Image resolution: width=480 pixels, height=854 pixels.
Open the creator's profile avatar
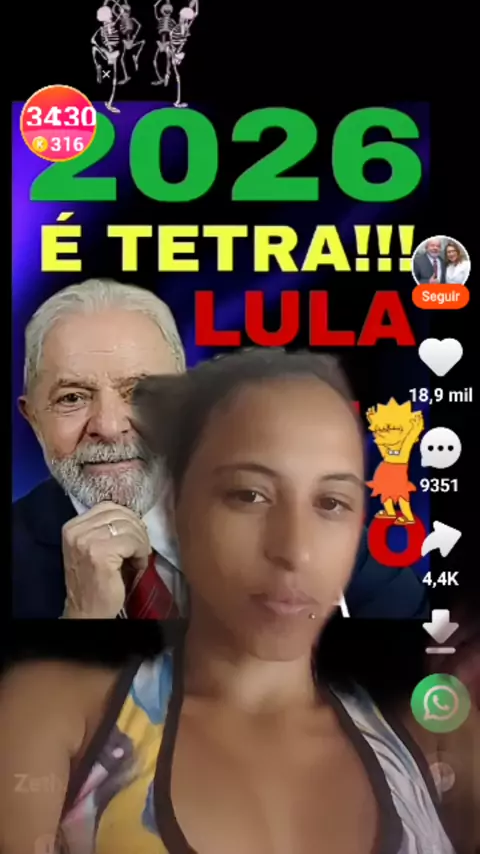click(x=441, y=263)
